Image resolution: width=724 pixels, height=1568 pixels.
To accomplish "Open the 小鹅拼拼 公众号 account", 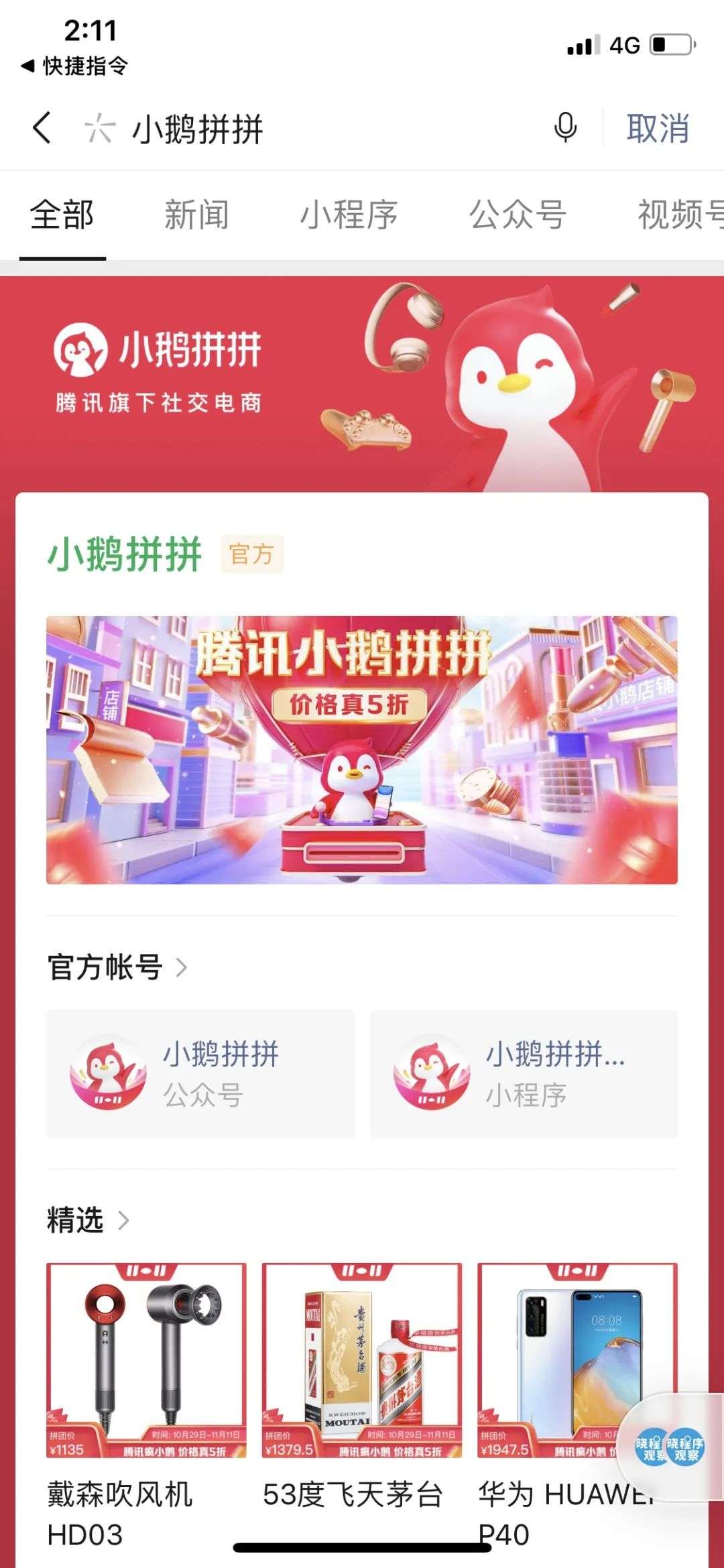I will tap(200, 1073).
